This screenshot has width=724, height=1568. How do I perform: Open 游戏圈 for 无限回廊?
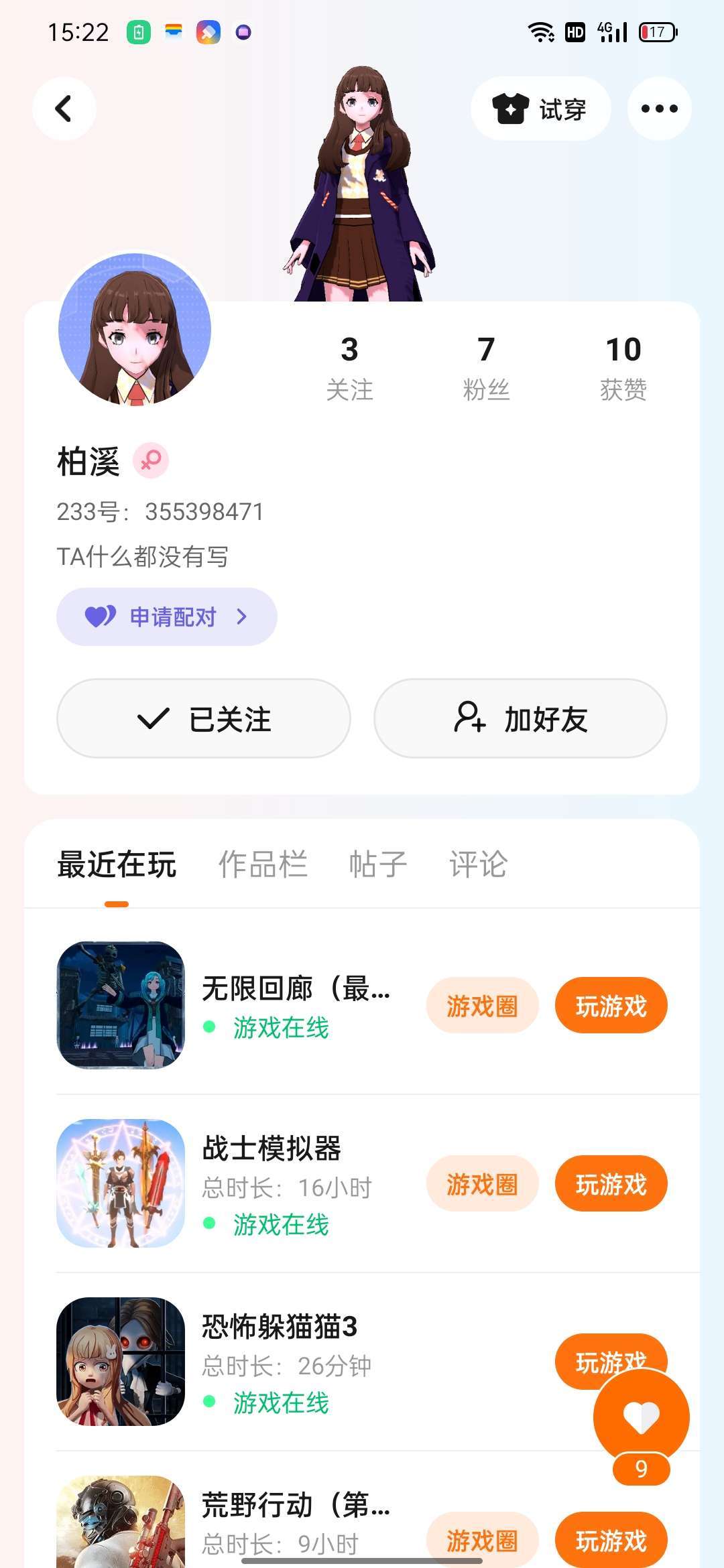482,1005
